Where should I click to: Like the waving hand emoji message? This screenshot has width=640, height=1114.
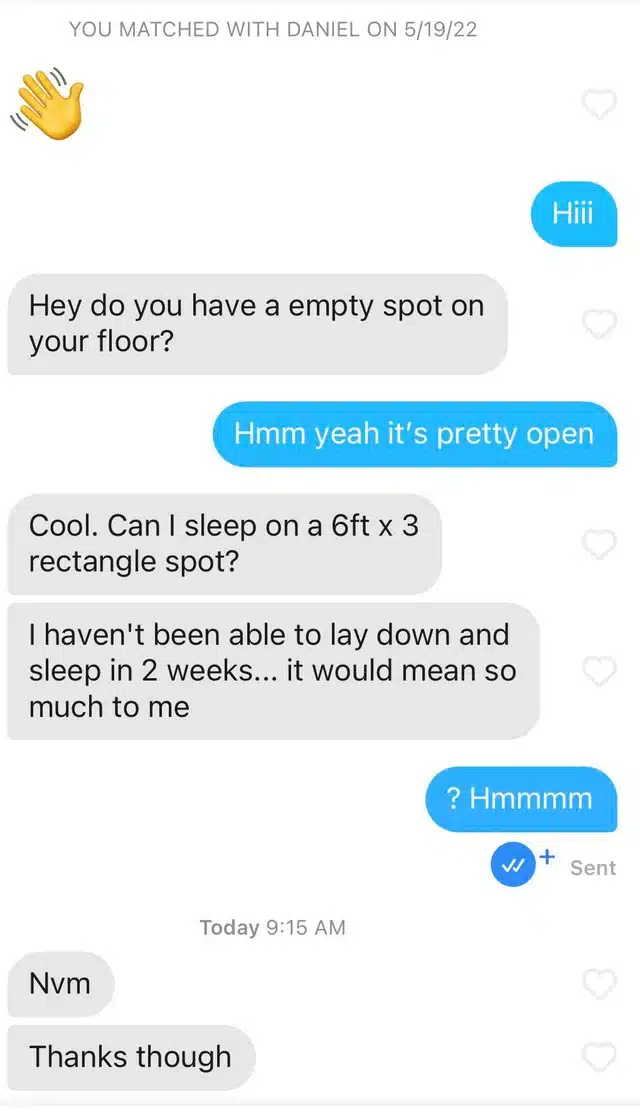coord(599,104)
